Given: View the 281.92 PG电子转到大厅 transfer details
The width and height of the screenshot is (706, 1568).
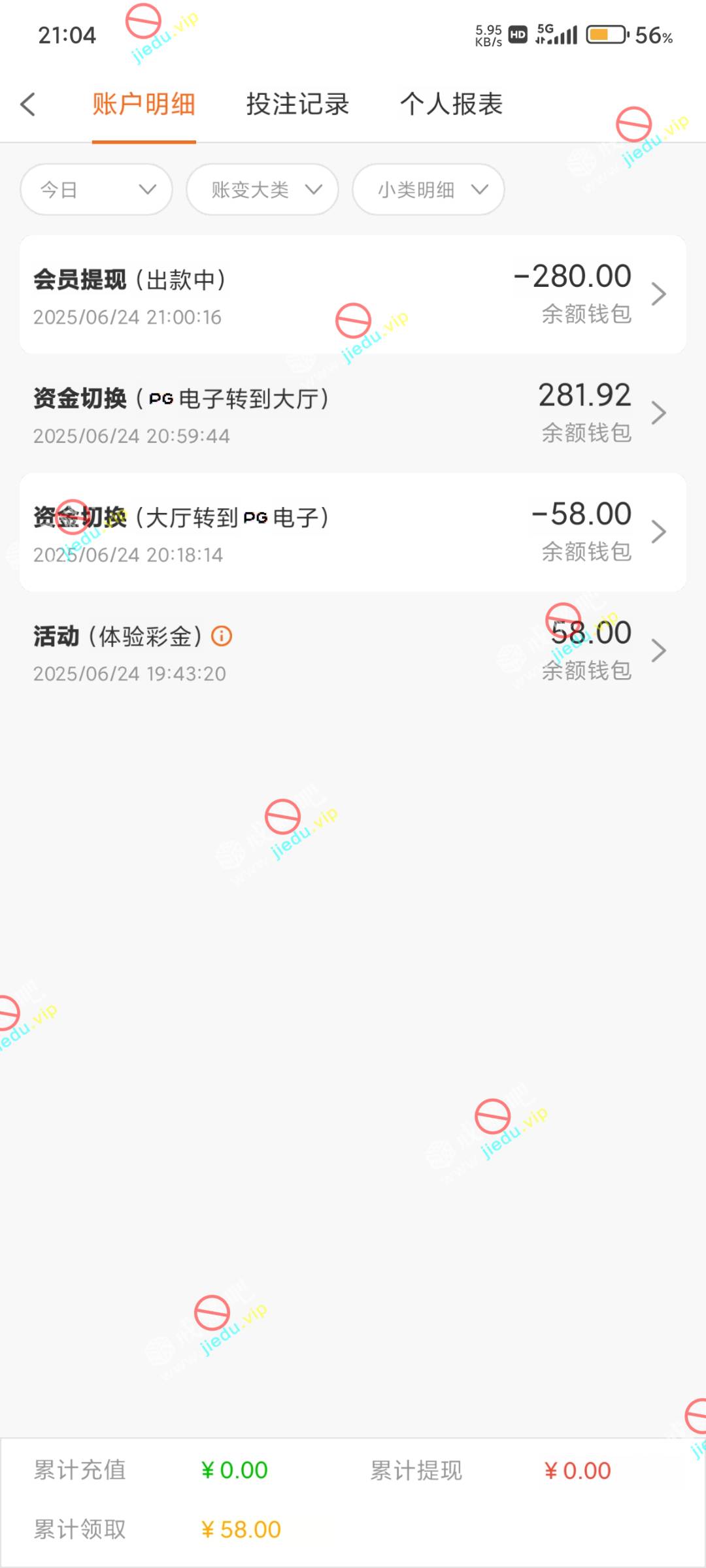Looking at the screenshot, I should pyautogui.click(x=353, y=414).
